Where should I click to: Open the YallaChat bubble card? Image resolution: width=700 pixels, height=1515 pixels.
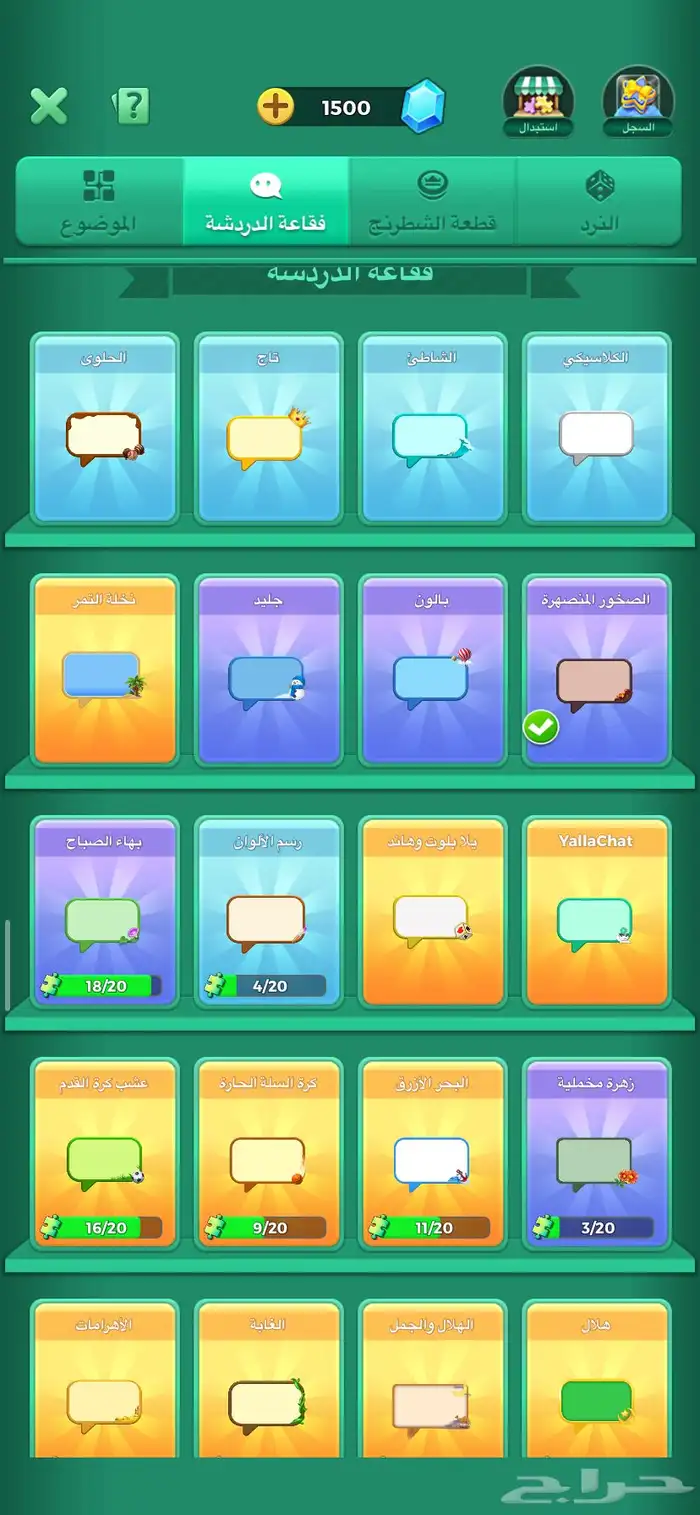click(597, 912)
